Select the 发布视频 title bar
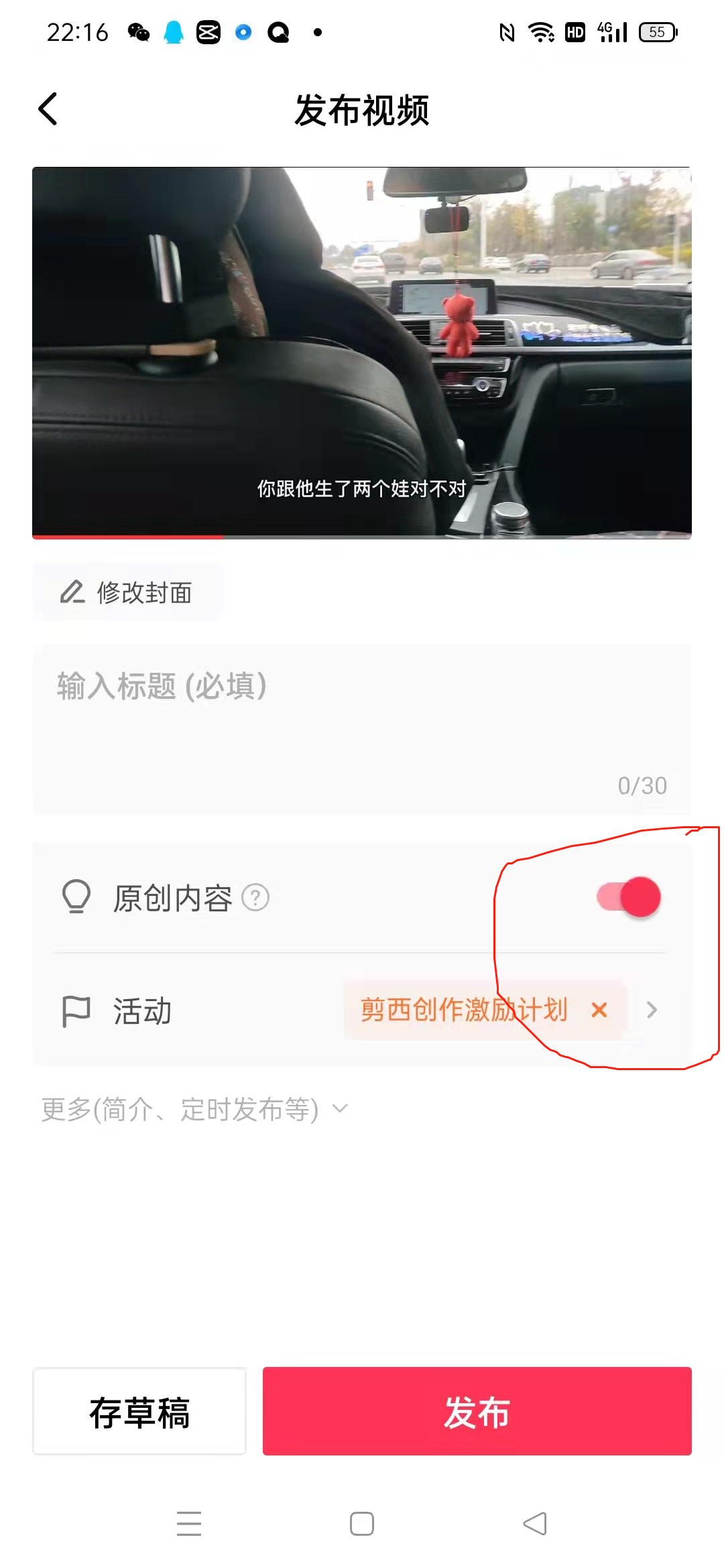 coord(362,111)
